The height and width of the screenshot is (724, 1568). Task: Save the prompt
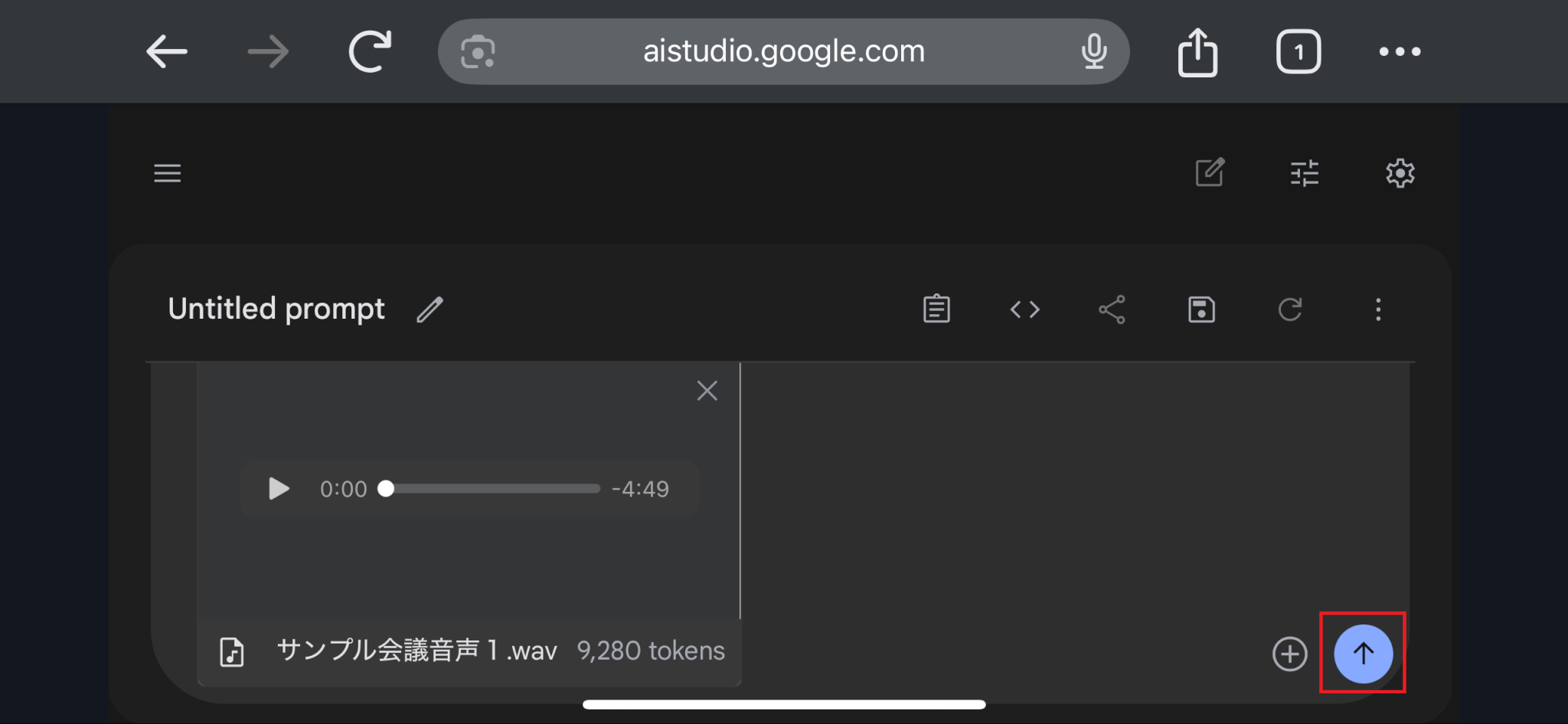[1201, 310]
